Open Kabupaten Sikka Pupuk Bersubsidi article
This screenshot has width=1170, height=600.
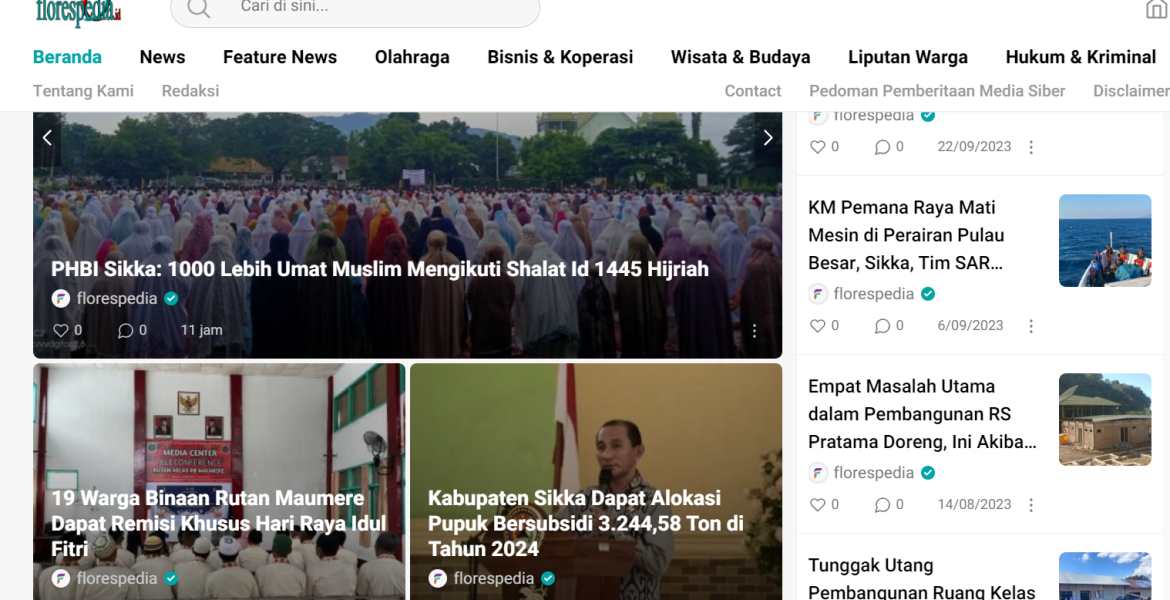pos(585,523)
